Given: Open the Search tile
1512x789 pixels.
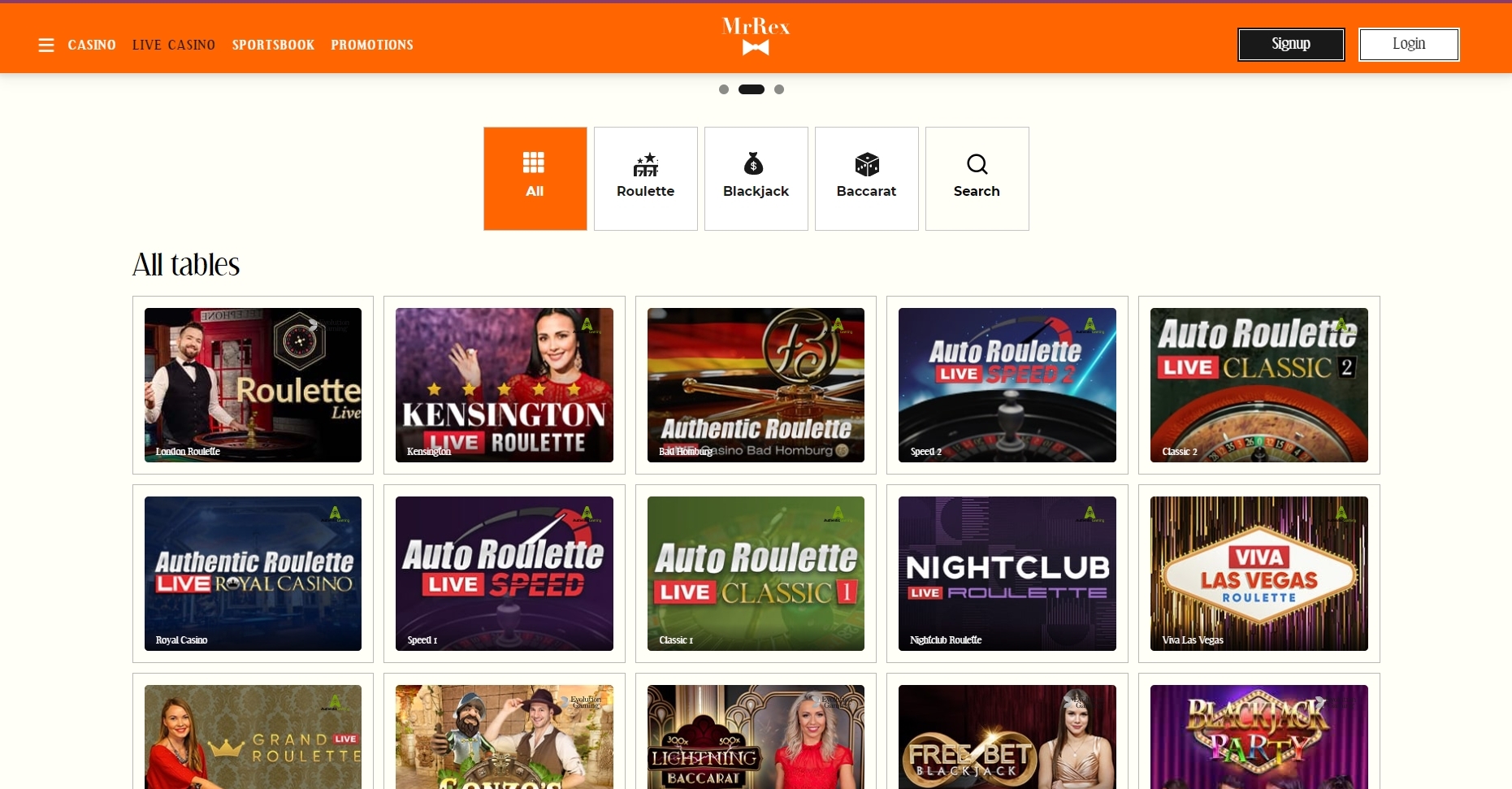Looking at the screenshot, I should click(977, 179).
